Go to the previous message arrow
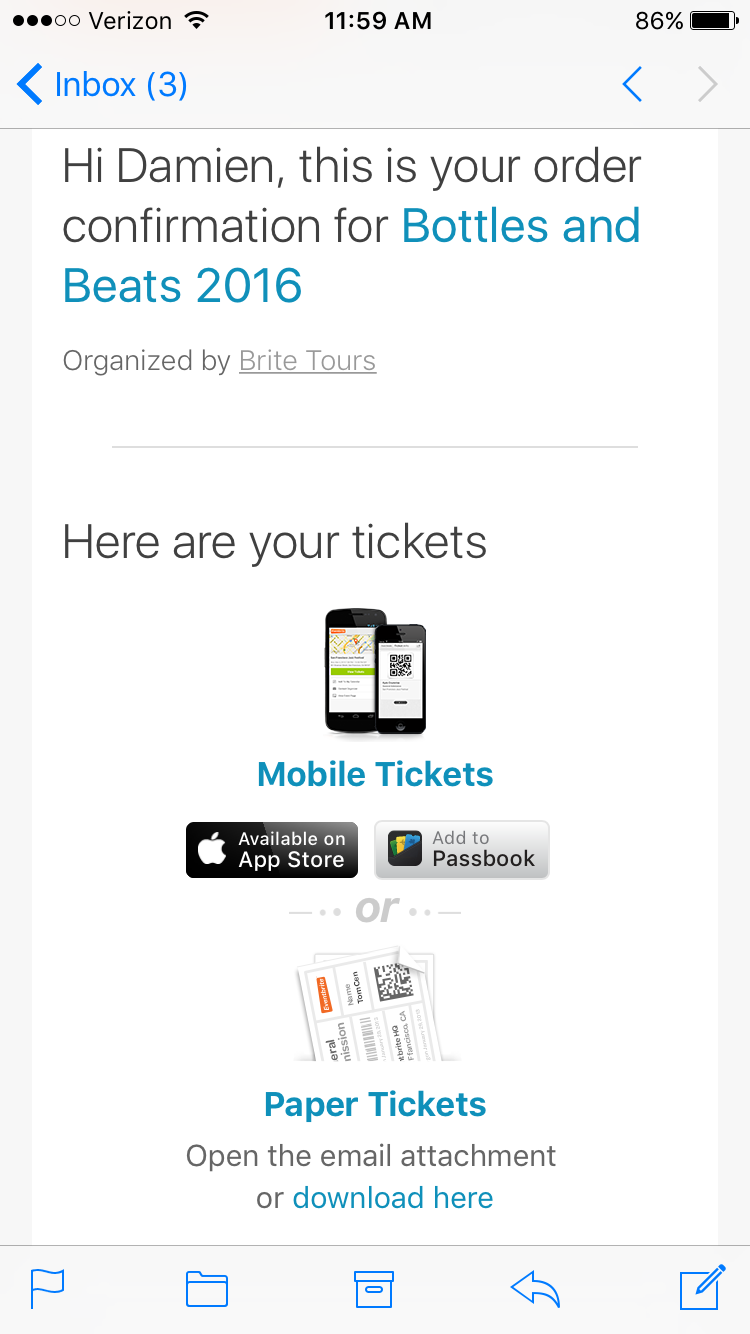750x1334 pixels. 632,85
